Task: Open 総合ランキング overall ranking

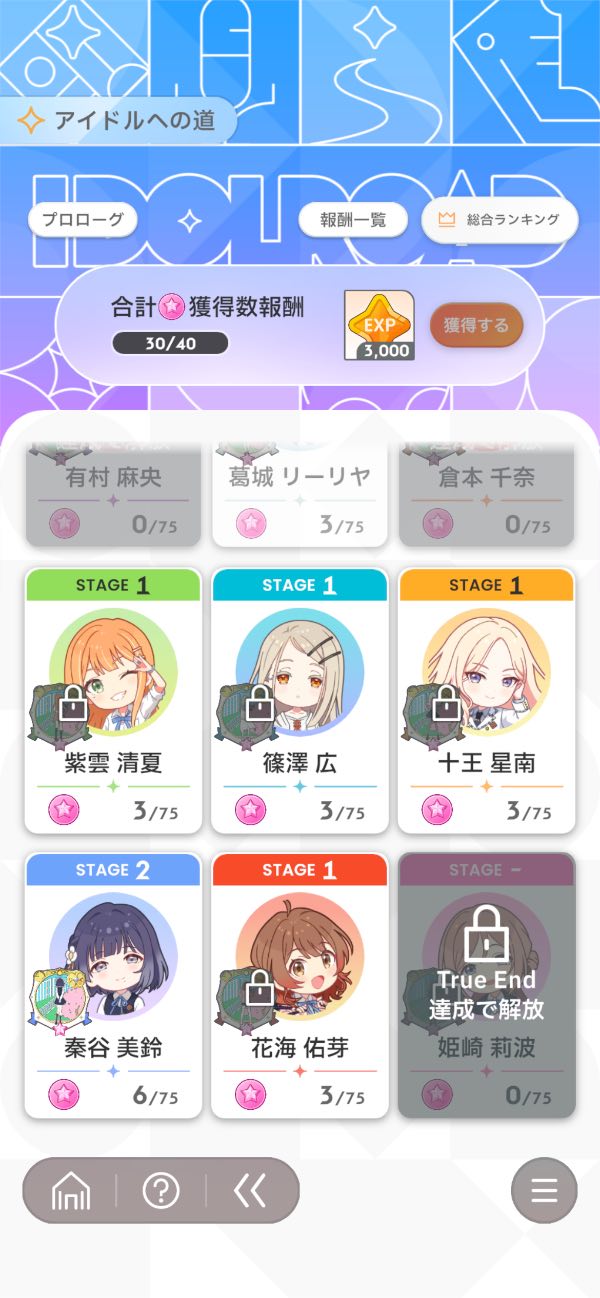Action: 499,219
